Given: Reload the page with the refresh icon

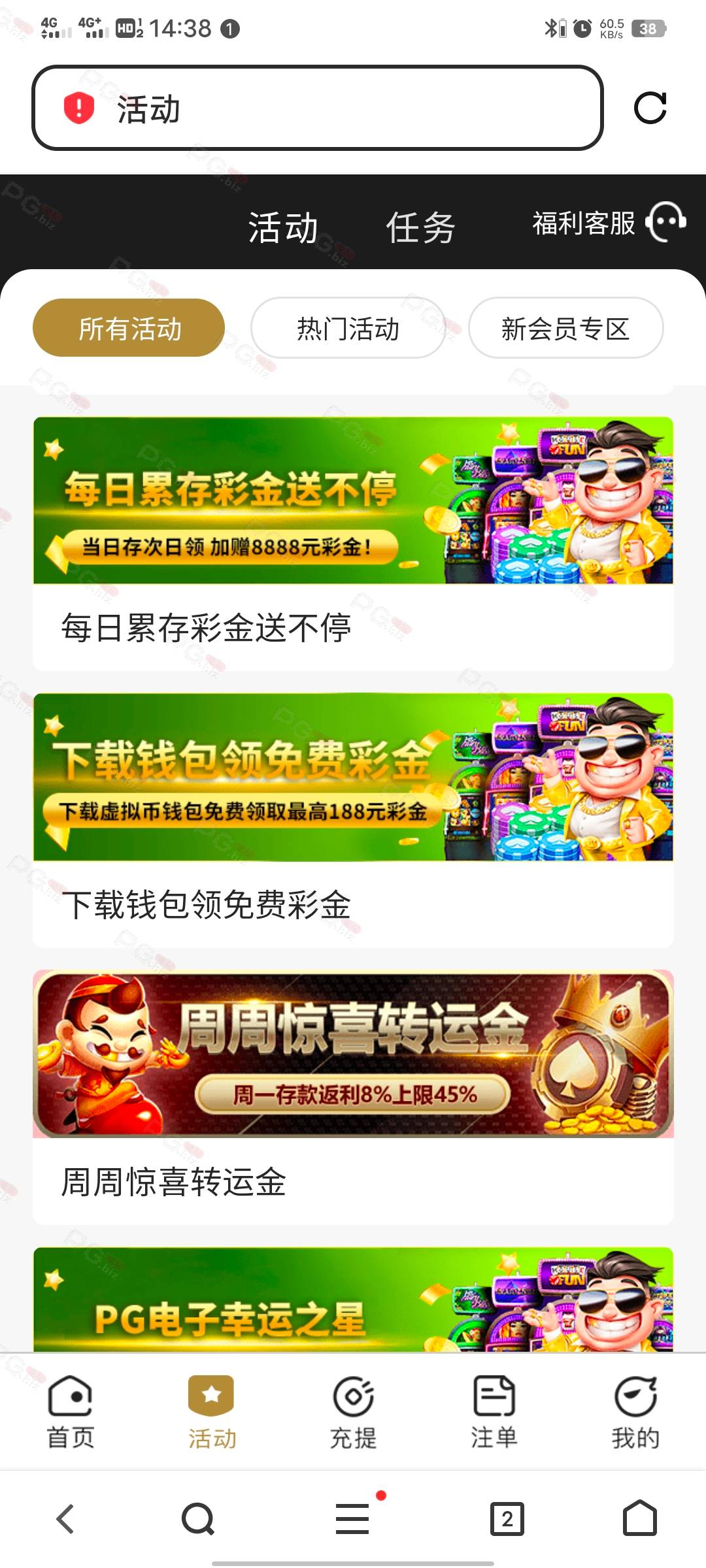Looking at the screenshot, I should tap(650, 108).
